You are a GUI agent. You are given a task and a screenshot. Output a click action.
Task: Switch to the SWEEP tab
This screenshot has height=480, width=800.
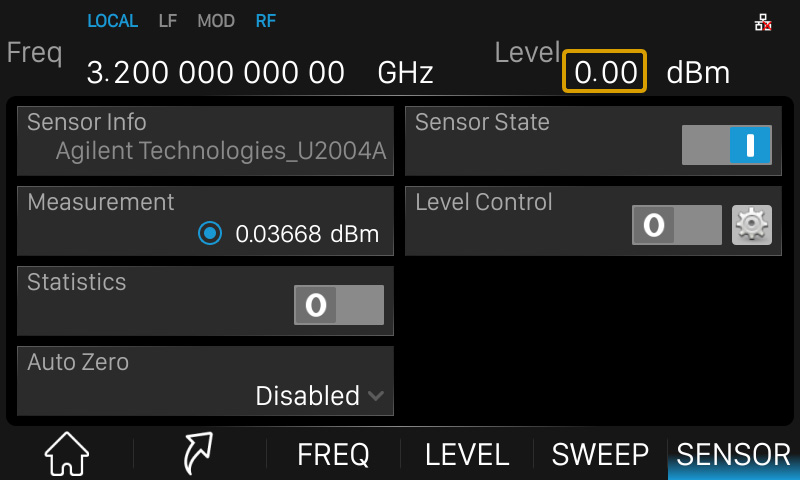(x=600, y=455)
